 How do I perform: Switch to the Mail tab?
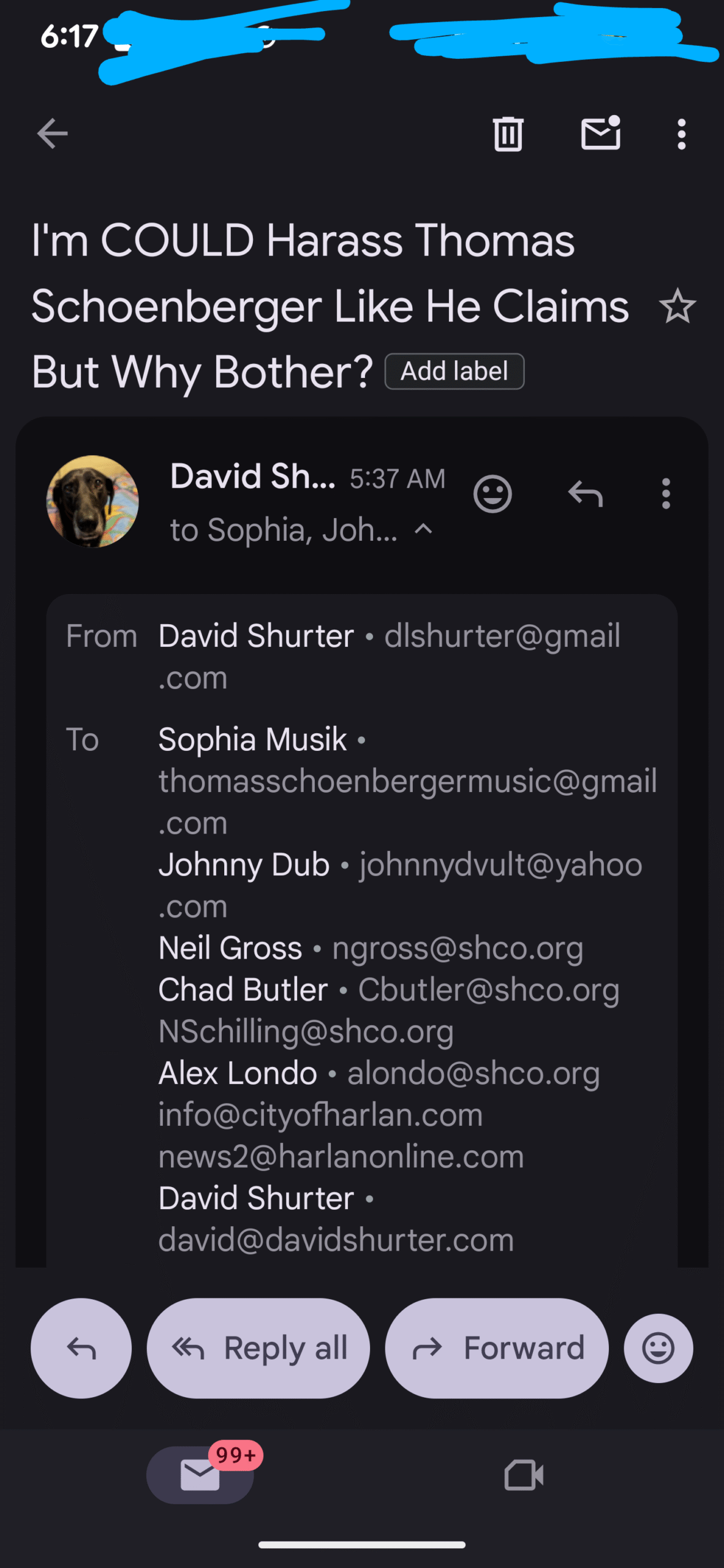tap(200, 1474)
